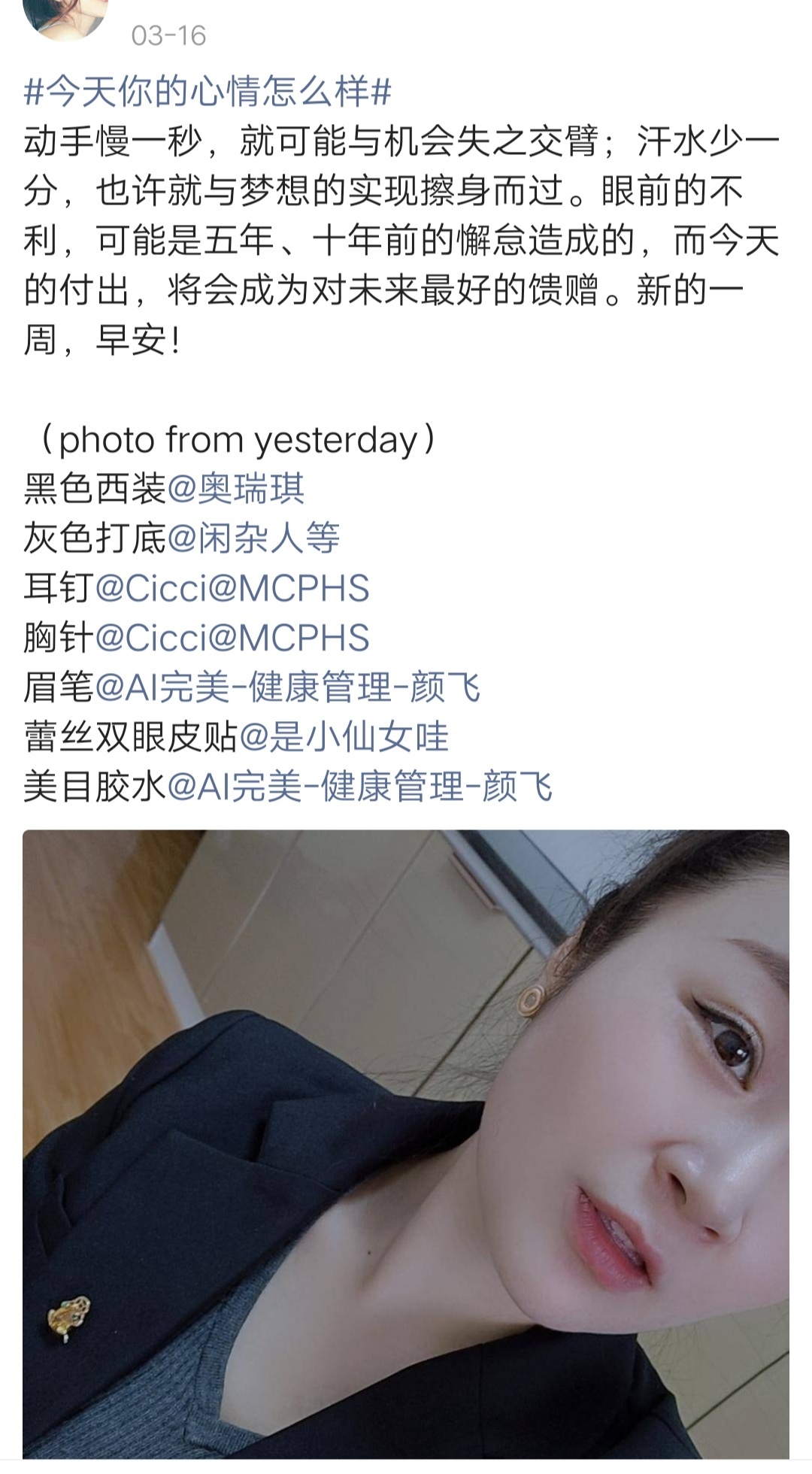Open @AI完美-健康管理-颜飞 mention after 眉笔
The image size is (812, 1474).
click(x=288, y=687)
